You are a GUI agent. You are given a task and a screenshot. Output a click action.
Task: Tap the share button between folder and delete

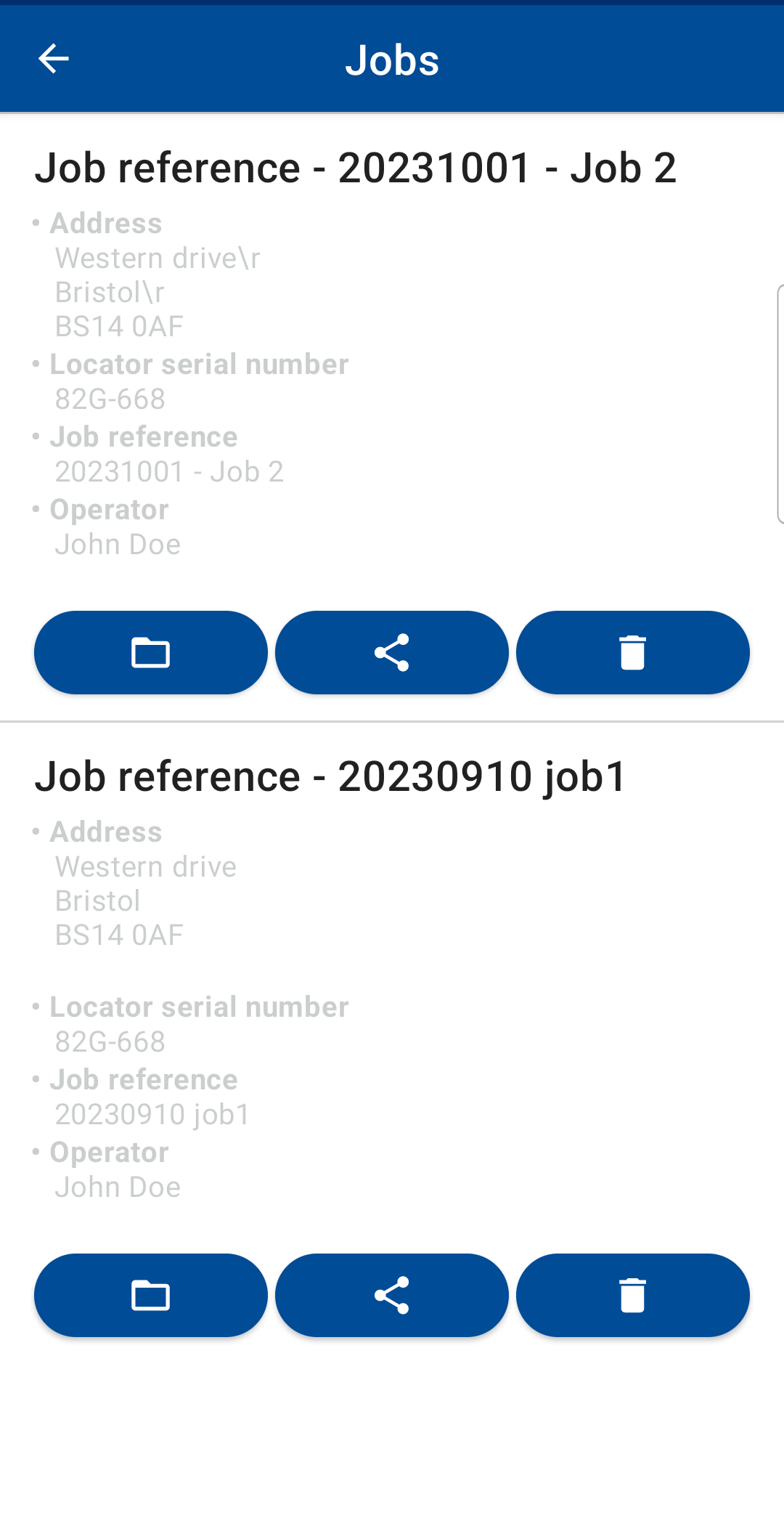391,652
